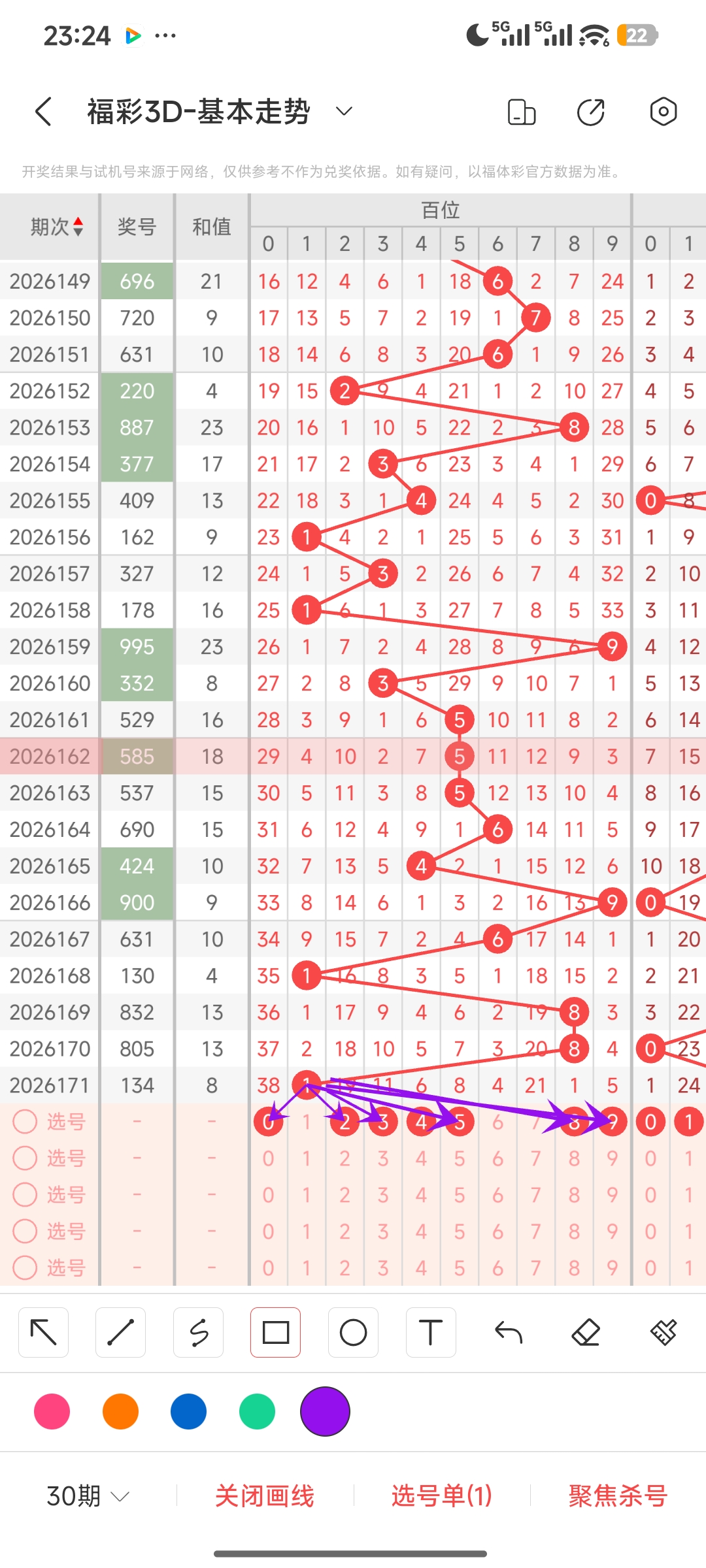Clear all drawings with the broom icon
The width and height of the screenshot is (706, 1568).
tap(664, 1332)
